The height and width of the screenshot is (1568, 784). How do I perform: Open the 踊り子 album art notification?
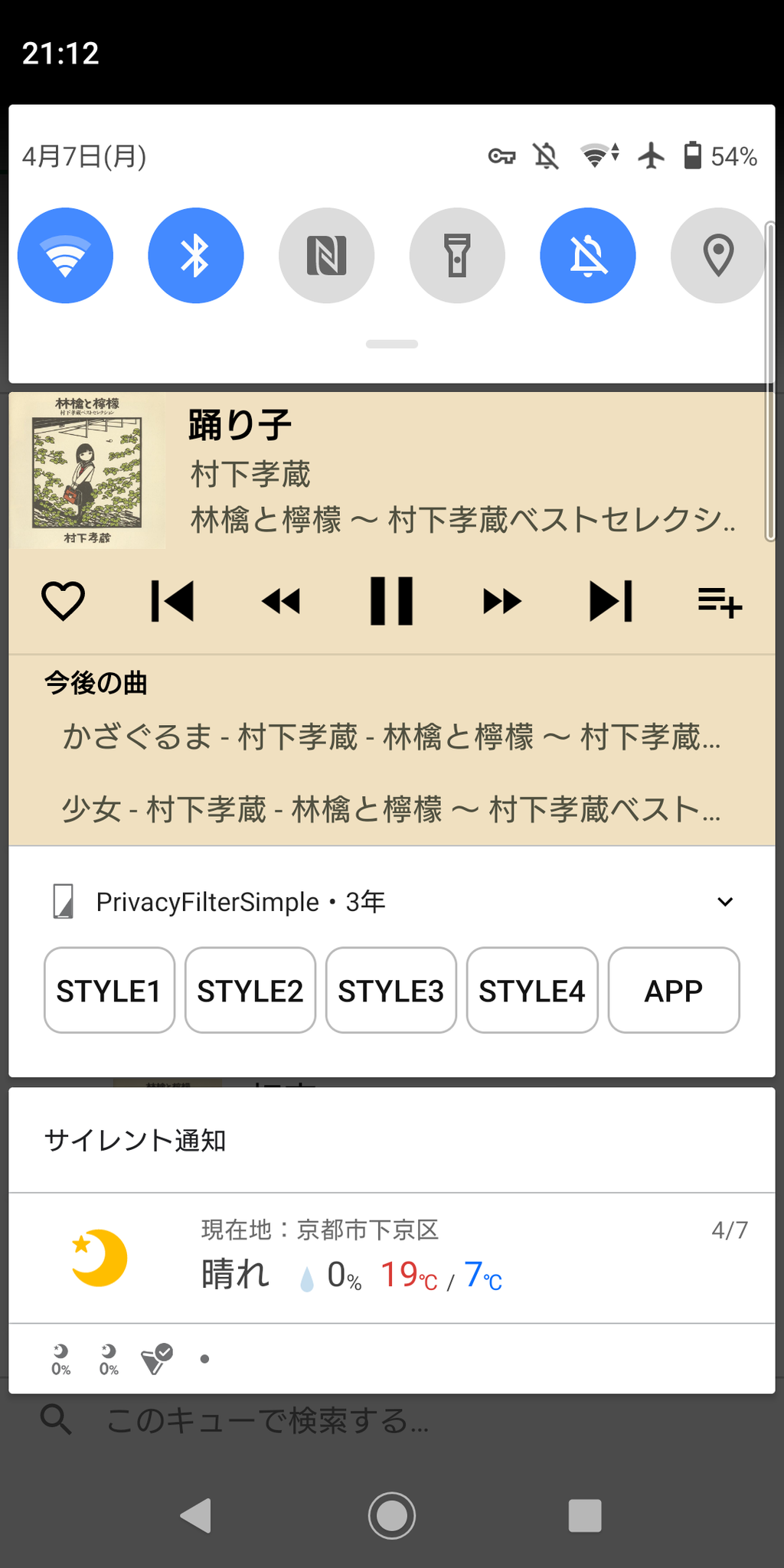[x=87, y=471]
